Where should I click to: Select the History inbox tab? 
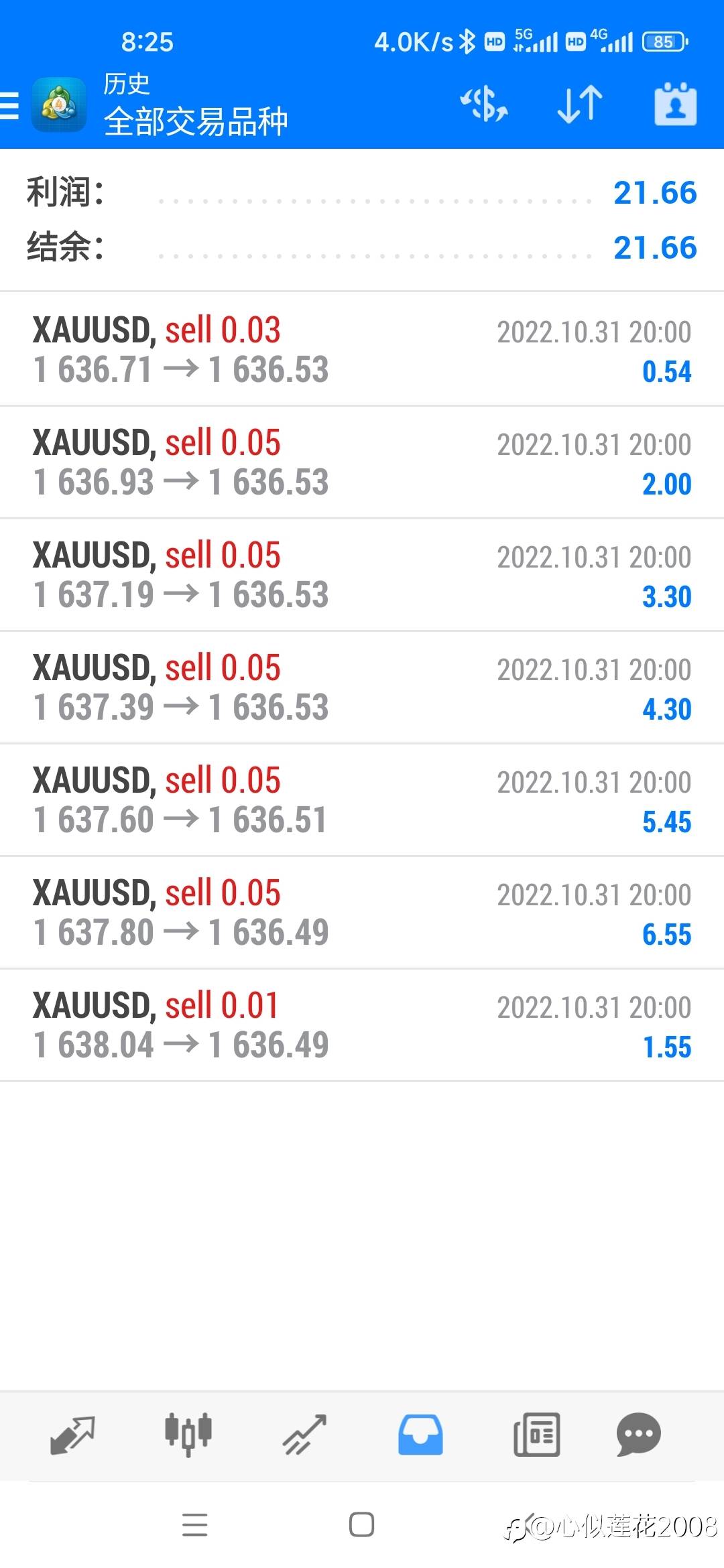pyautogui.click(x=420, y=1434)
